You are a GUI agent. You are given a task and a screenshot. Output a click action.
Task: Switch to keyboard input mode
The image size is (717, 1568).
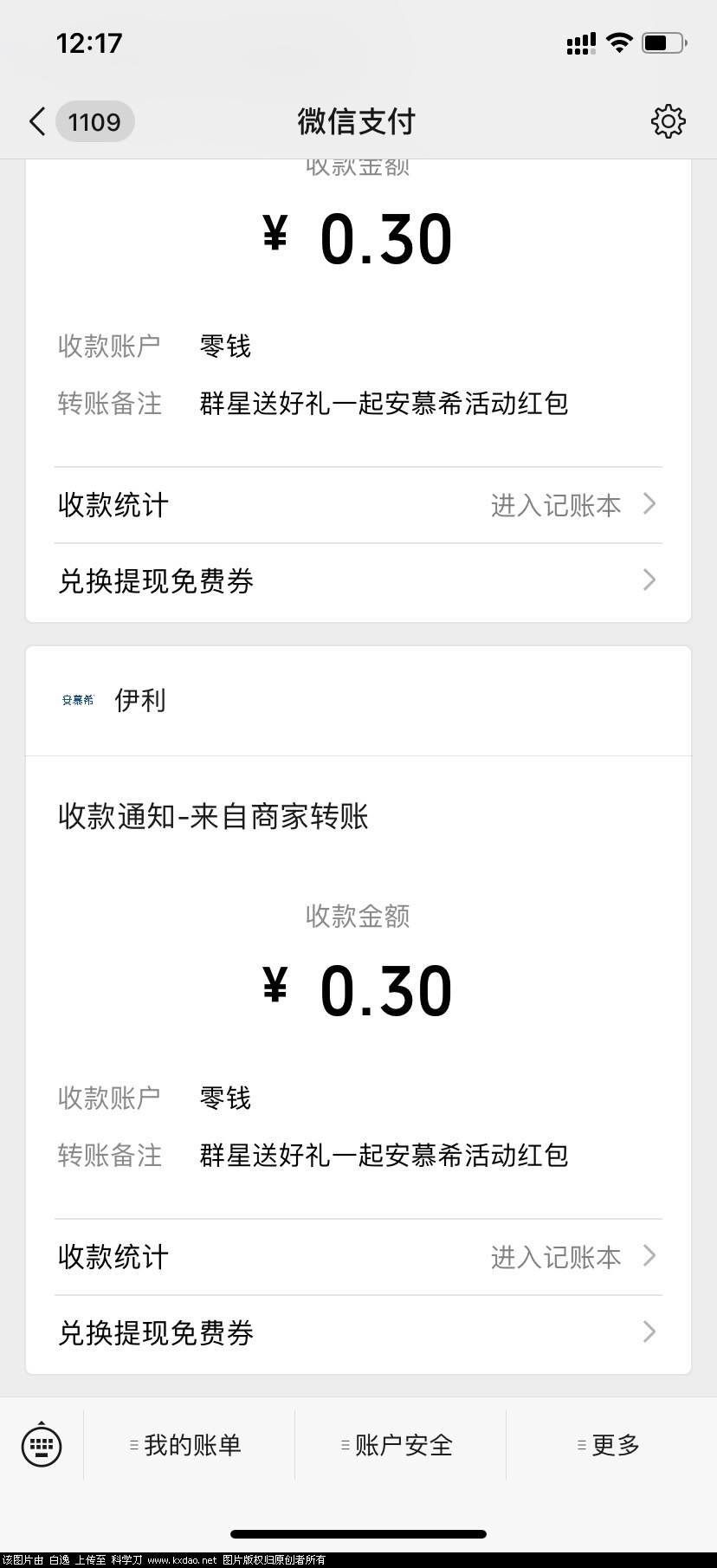(x=42, y=1444)
